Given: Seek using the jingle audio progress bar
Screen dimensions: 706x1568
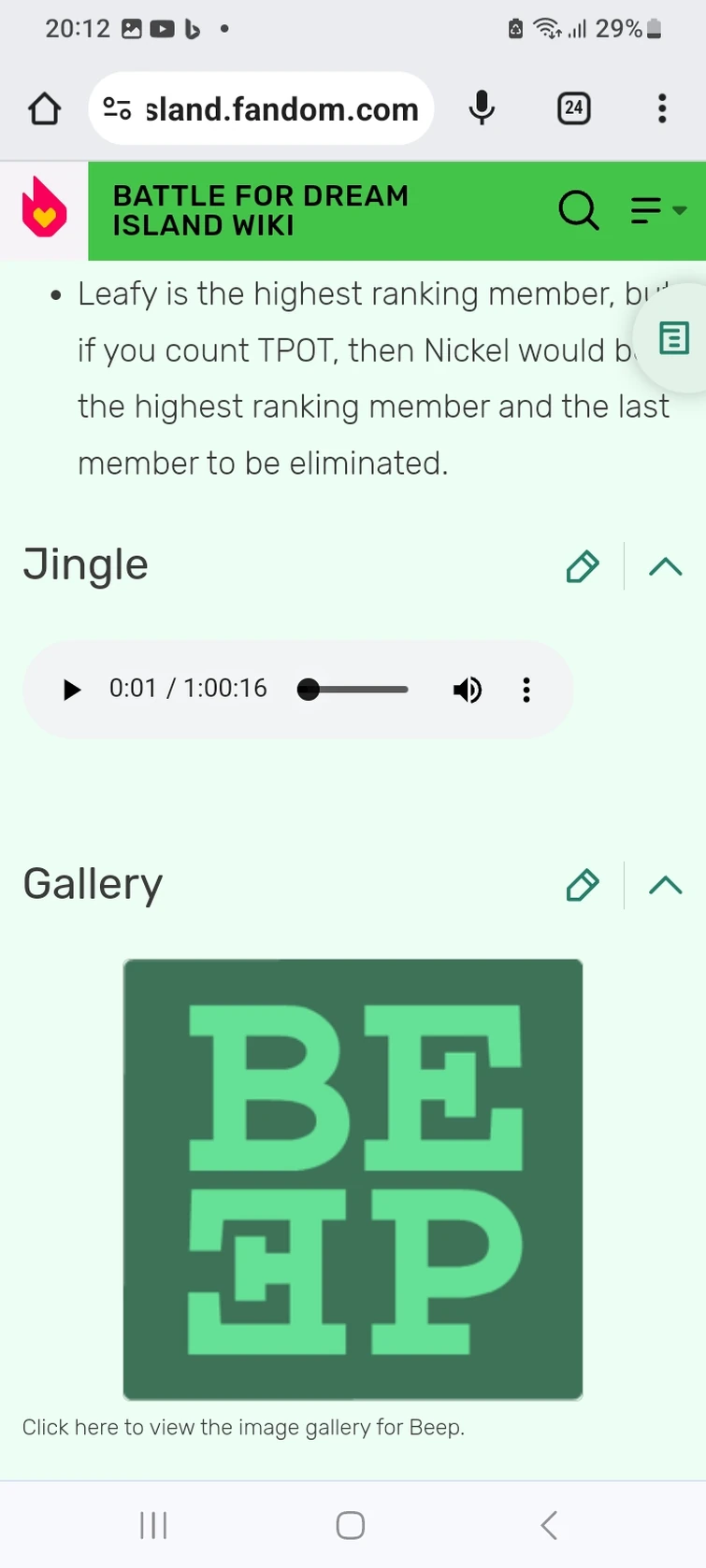Looking at the screenshot, I should pos(353,690).
